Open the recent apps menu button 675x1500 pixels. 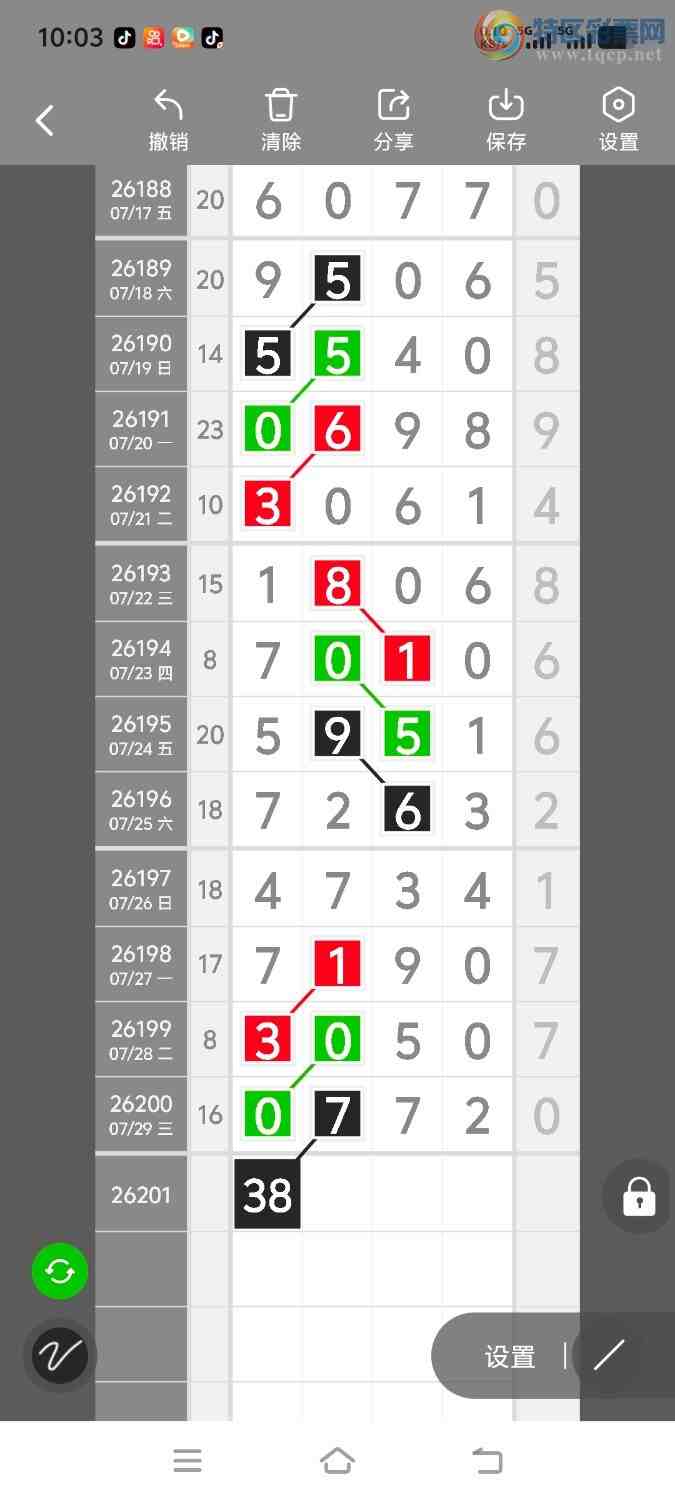coord(187,1461)
